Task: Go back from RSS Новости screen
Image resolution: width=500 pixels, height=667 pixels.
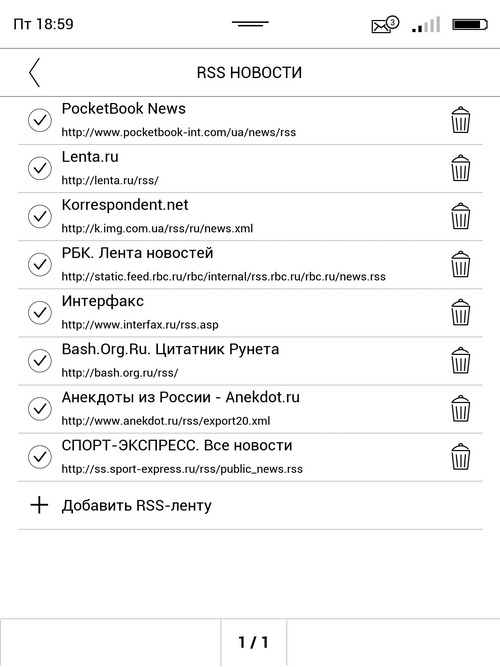Action: click(34, 73)
